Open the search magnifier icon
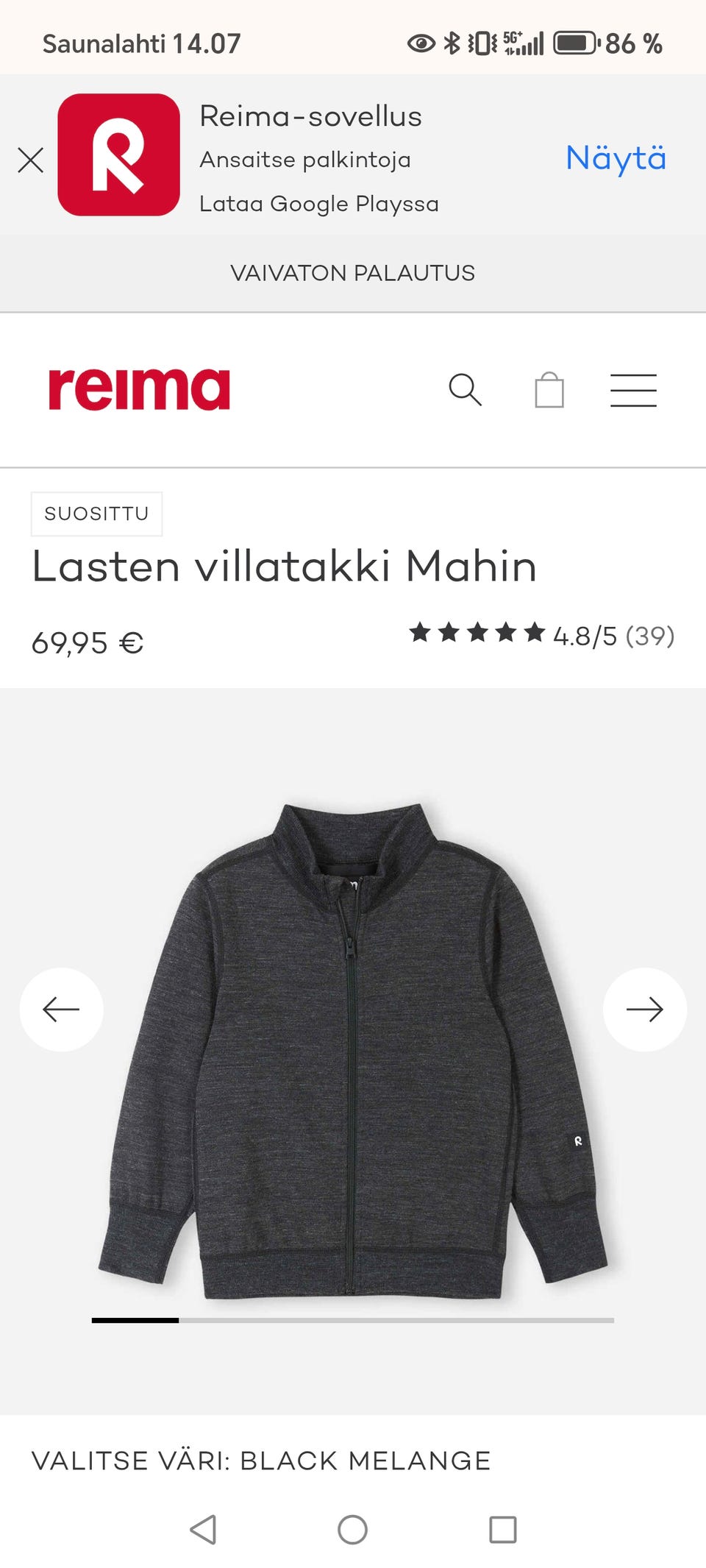This screenshot has height=1568, width=706. [465, 389]
